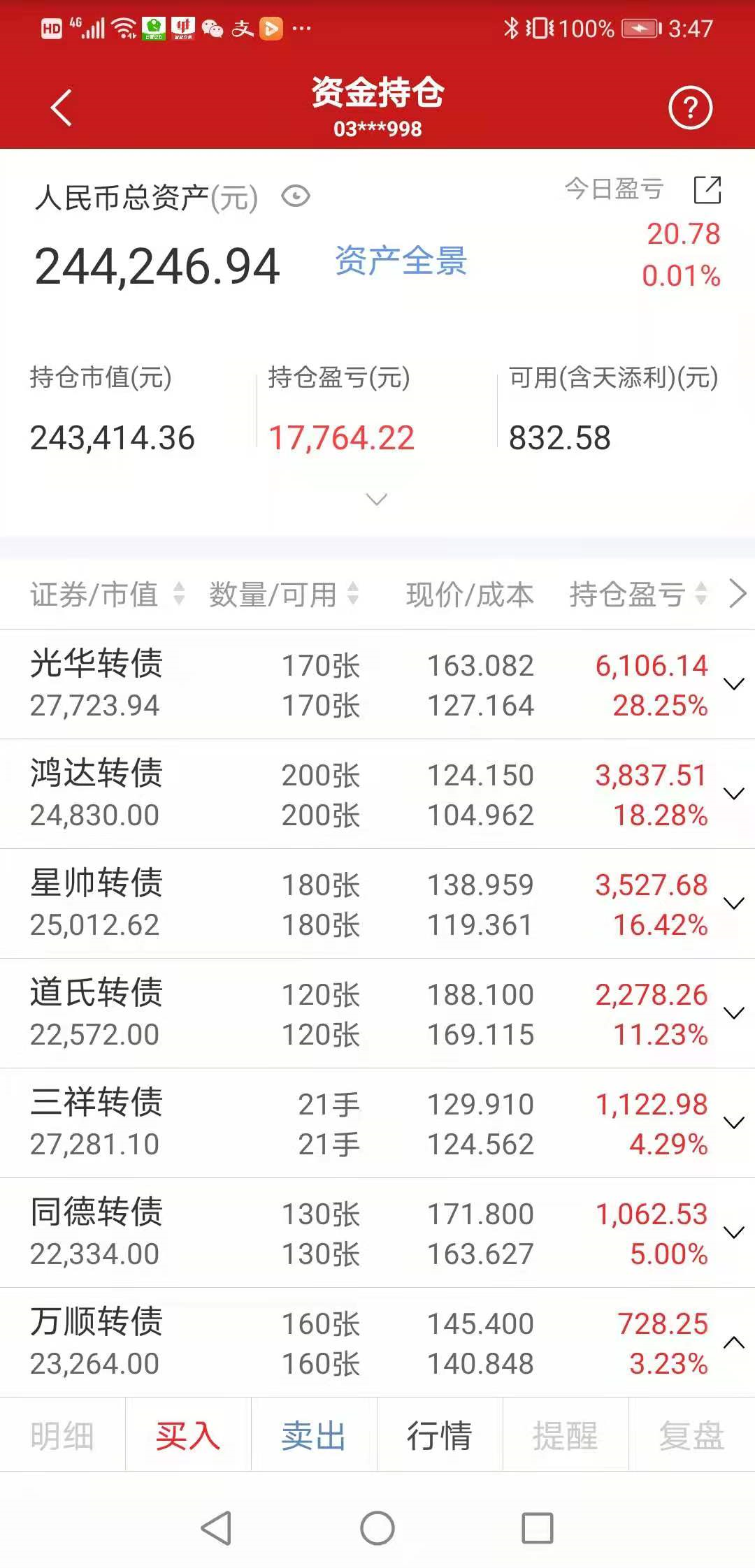The width and height of the screenshot is (755, 1568).
Task: Expand the asset summary with the down chevron
Action: (x=377, y=499)
